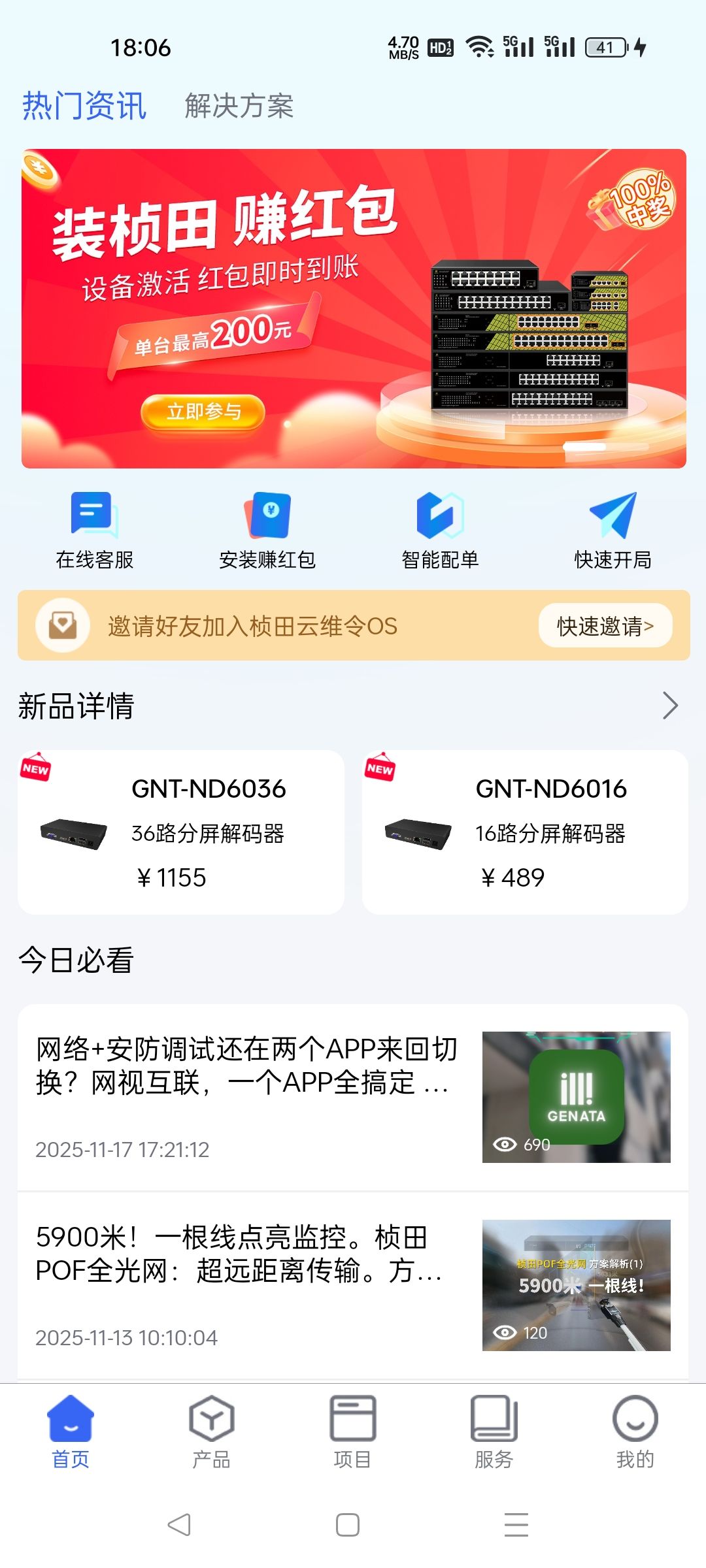The image size is (706, 1568).
Task: Switch to the 产品 tab
Action: [211, 1432]
